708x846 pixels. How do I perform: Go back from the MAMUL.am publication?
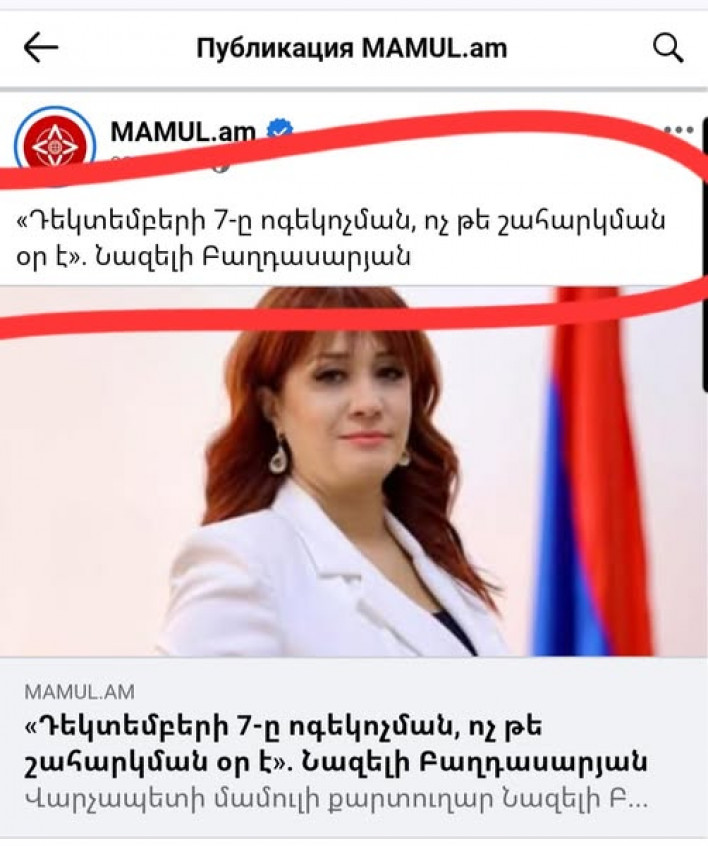(x=41, y=47)
